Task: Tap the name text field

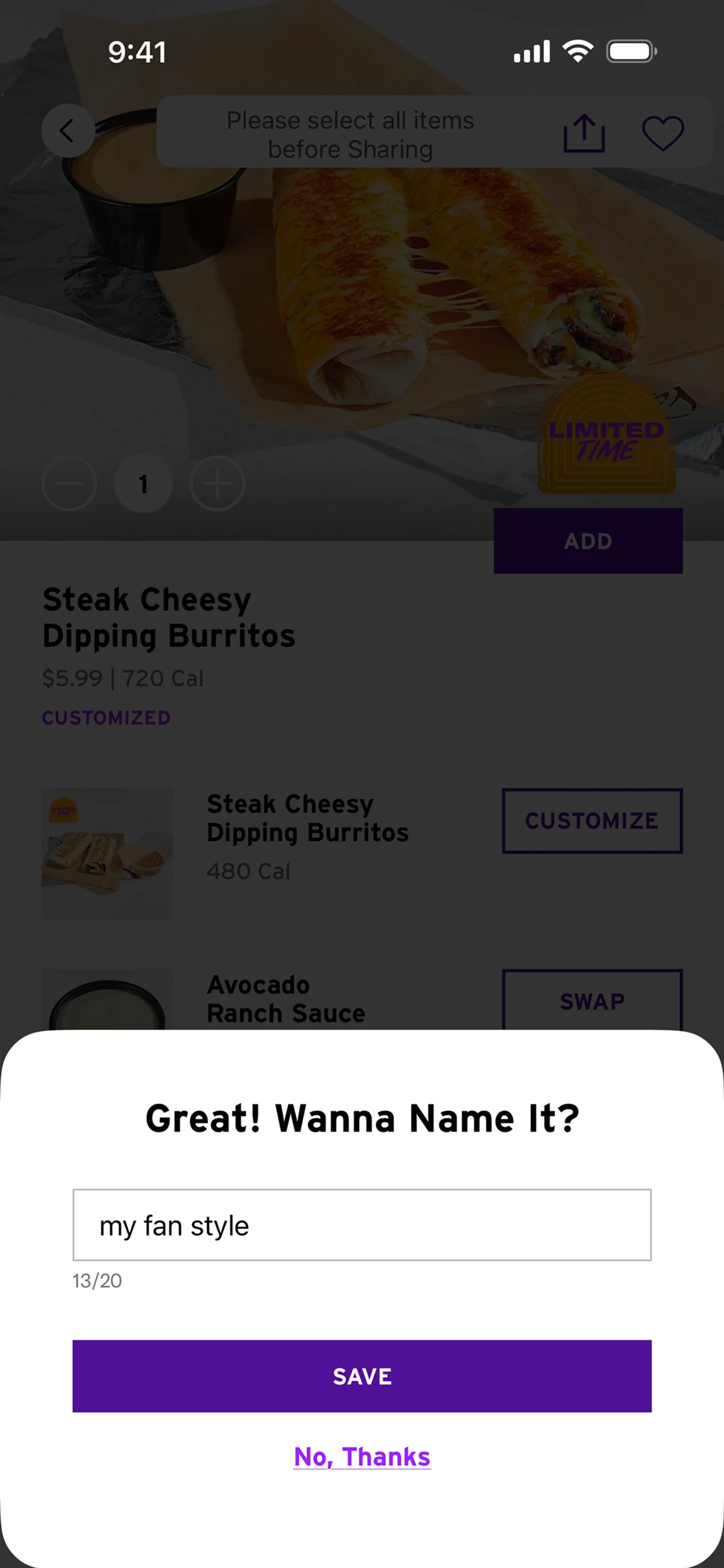Action: [362, 1225]
